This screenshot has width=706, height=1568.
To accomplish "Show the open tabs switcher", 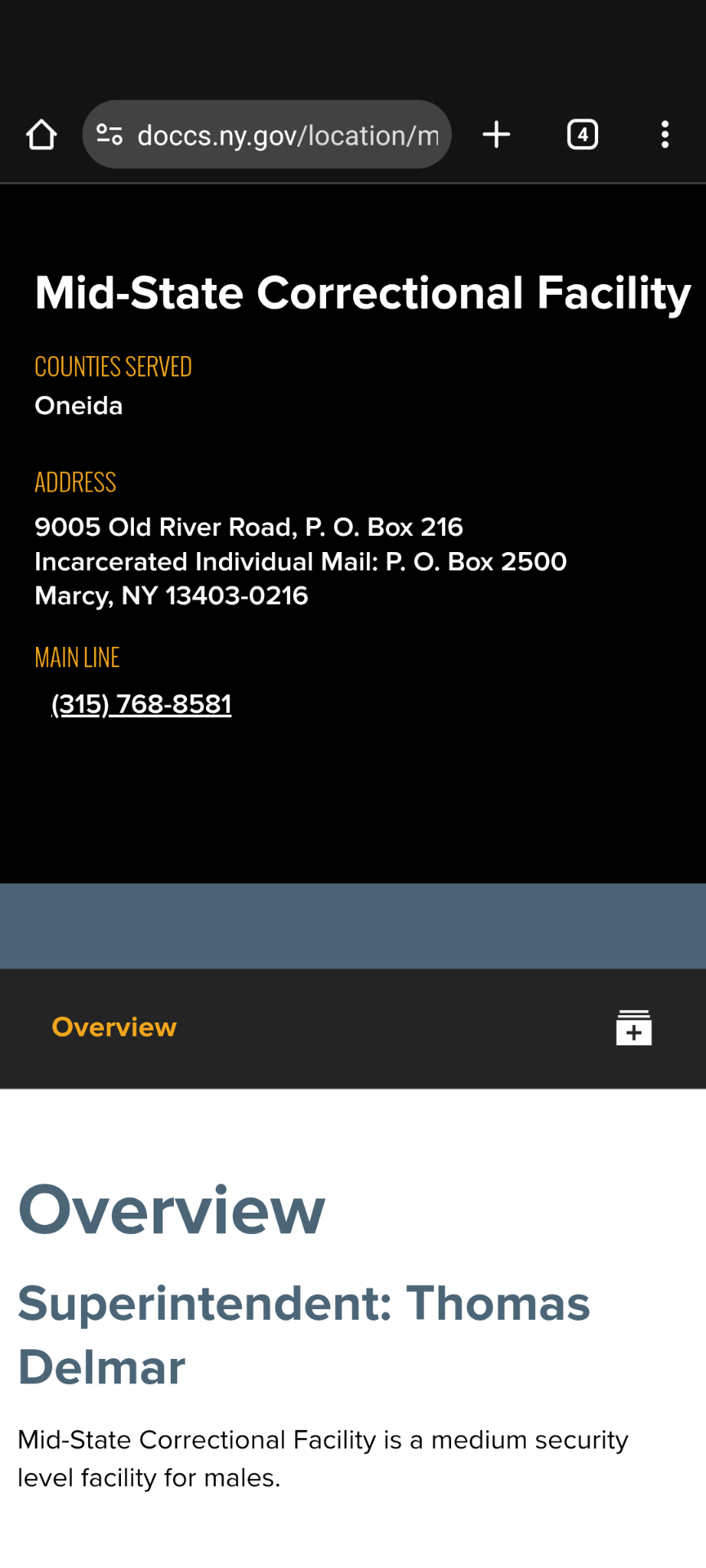I will coord(582,135).
